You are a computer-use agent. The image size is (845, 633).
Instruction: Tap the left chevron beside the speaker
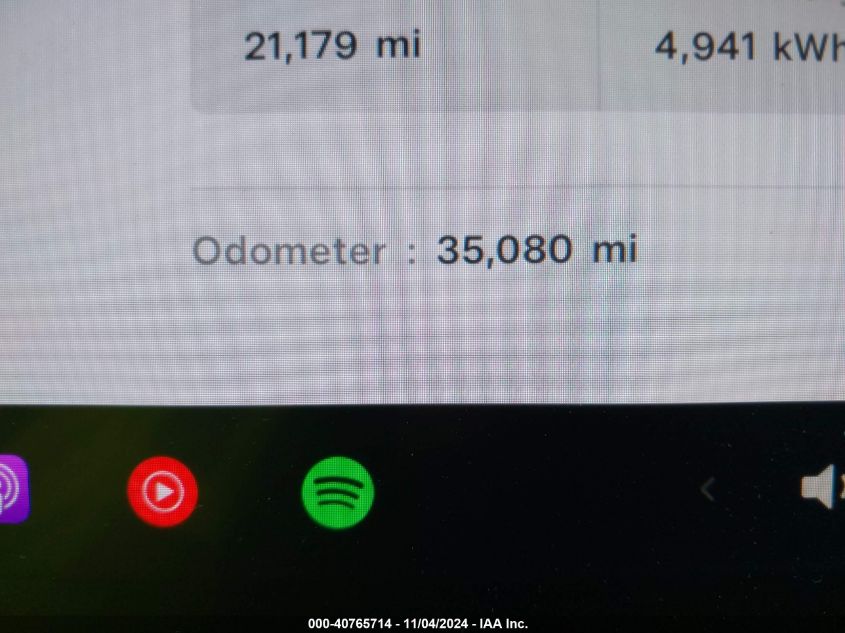pyautogui.click(x=708, y=489)
